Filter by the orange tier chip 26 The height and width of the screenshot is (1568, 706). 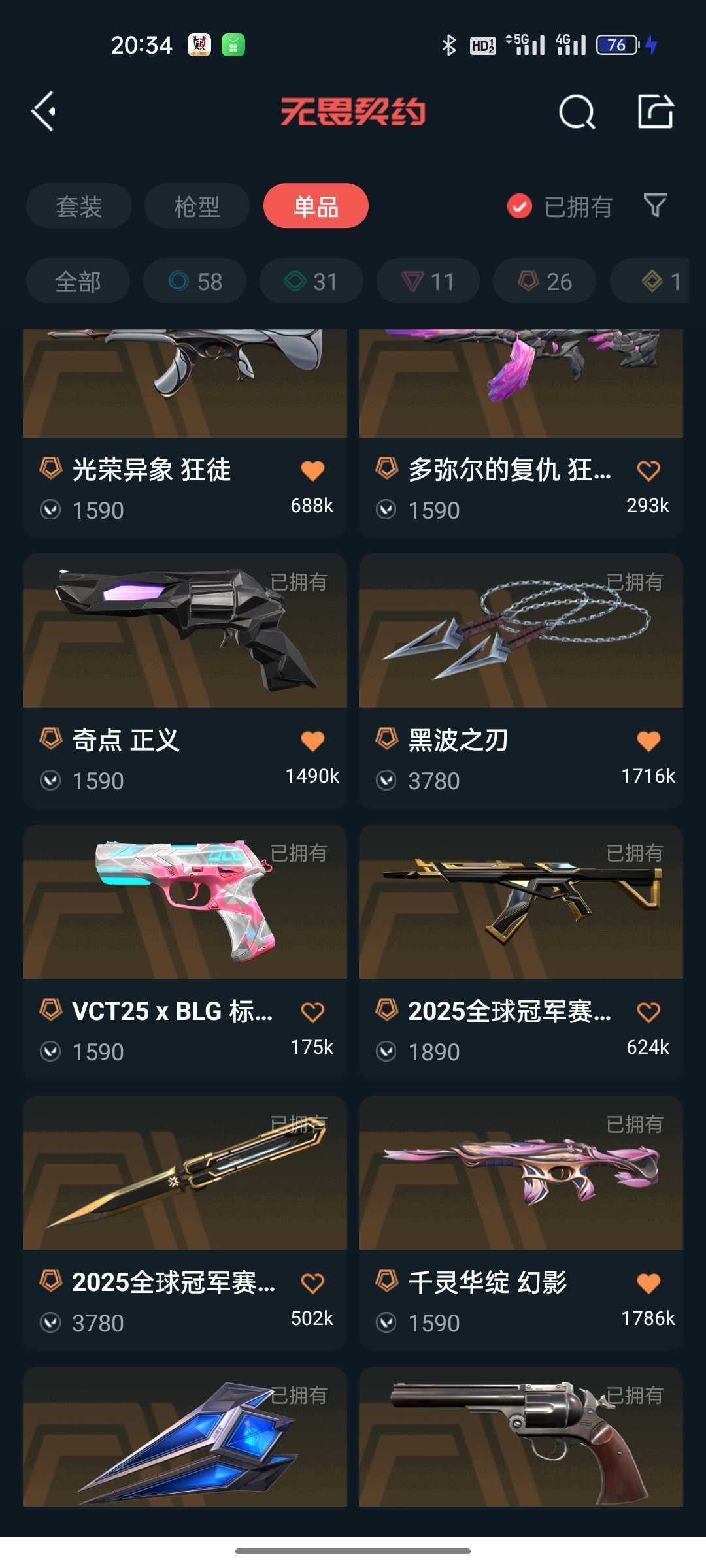(x=545, y=282)
